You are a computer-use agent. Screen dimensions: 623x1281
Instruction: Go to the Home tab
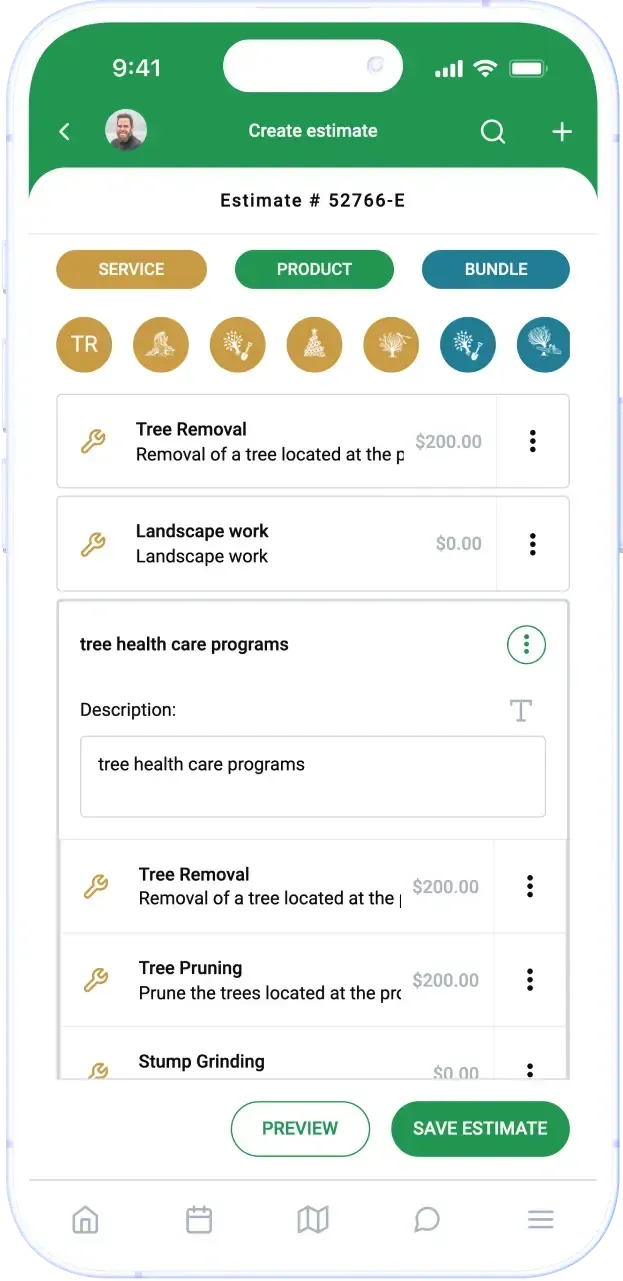pyautogui.click(x=85, y=1219)
